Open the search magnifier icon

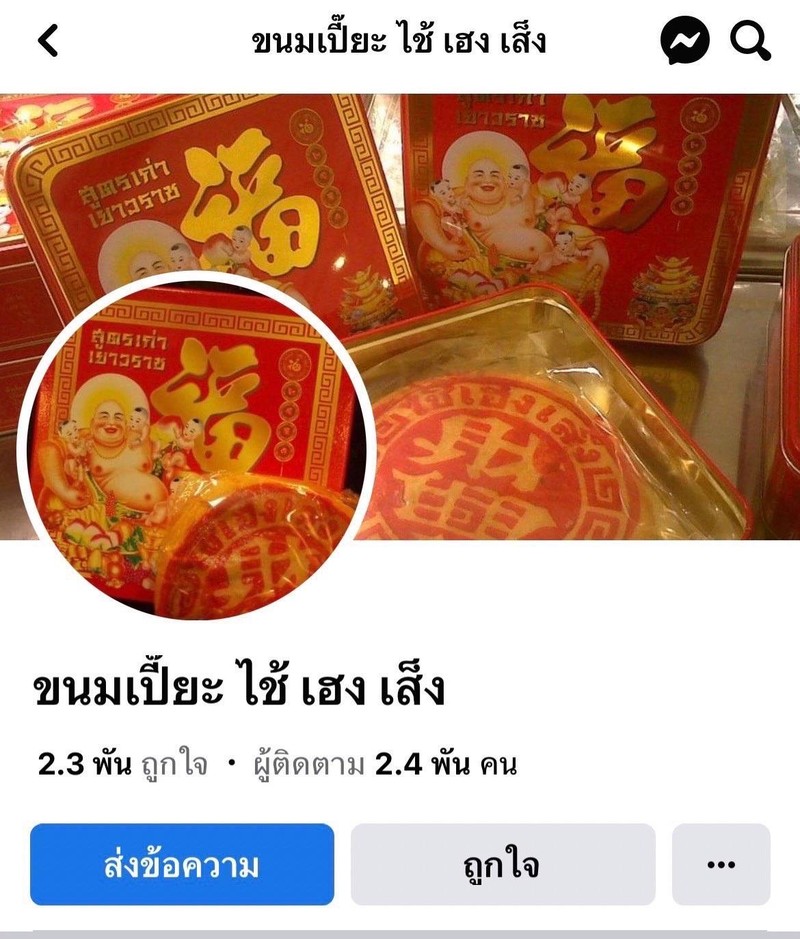[750, 41]
